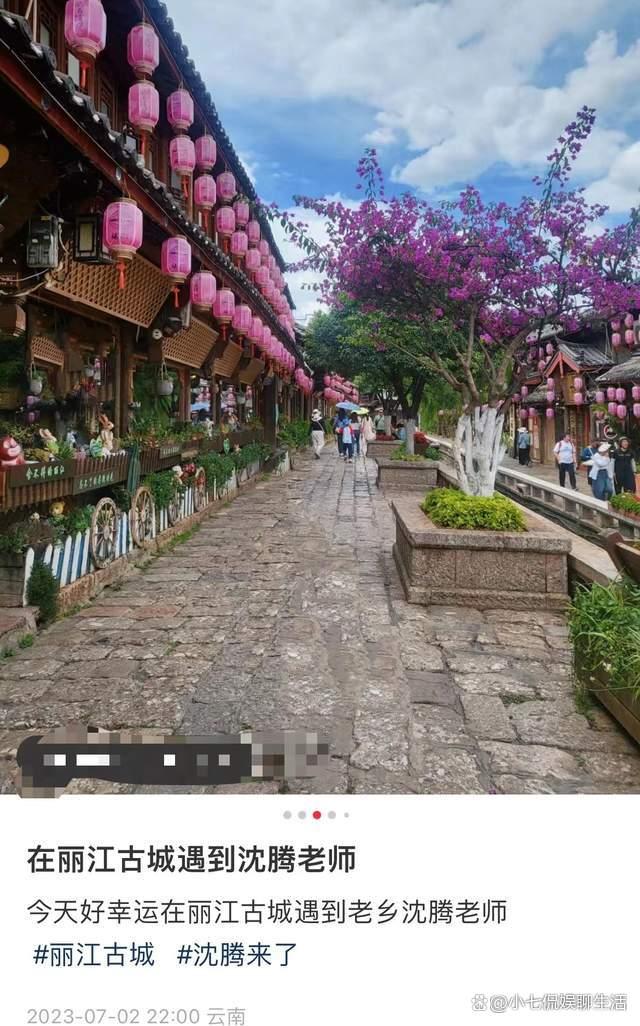Open the #丽江古城 hashtag
640x1026 pixels.
point(93,954)
